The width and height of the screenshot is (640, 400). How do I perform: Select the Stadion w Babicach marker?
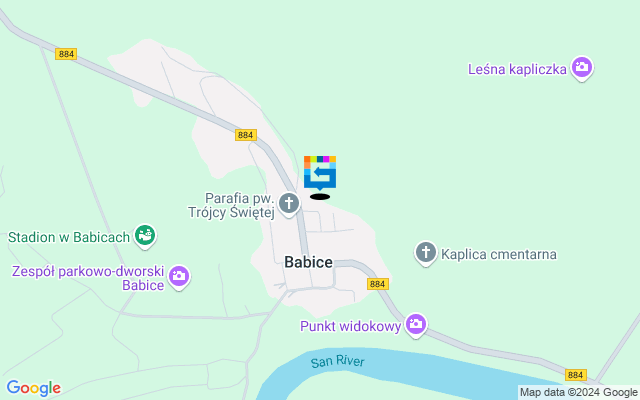point(146,236)
